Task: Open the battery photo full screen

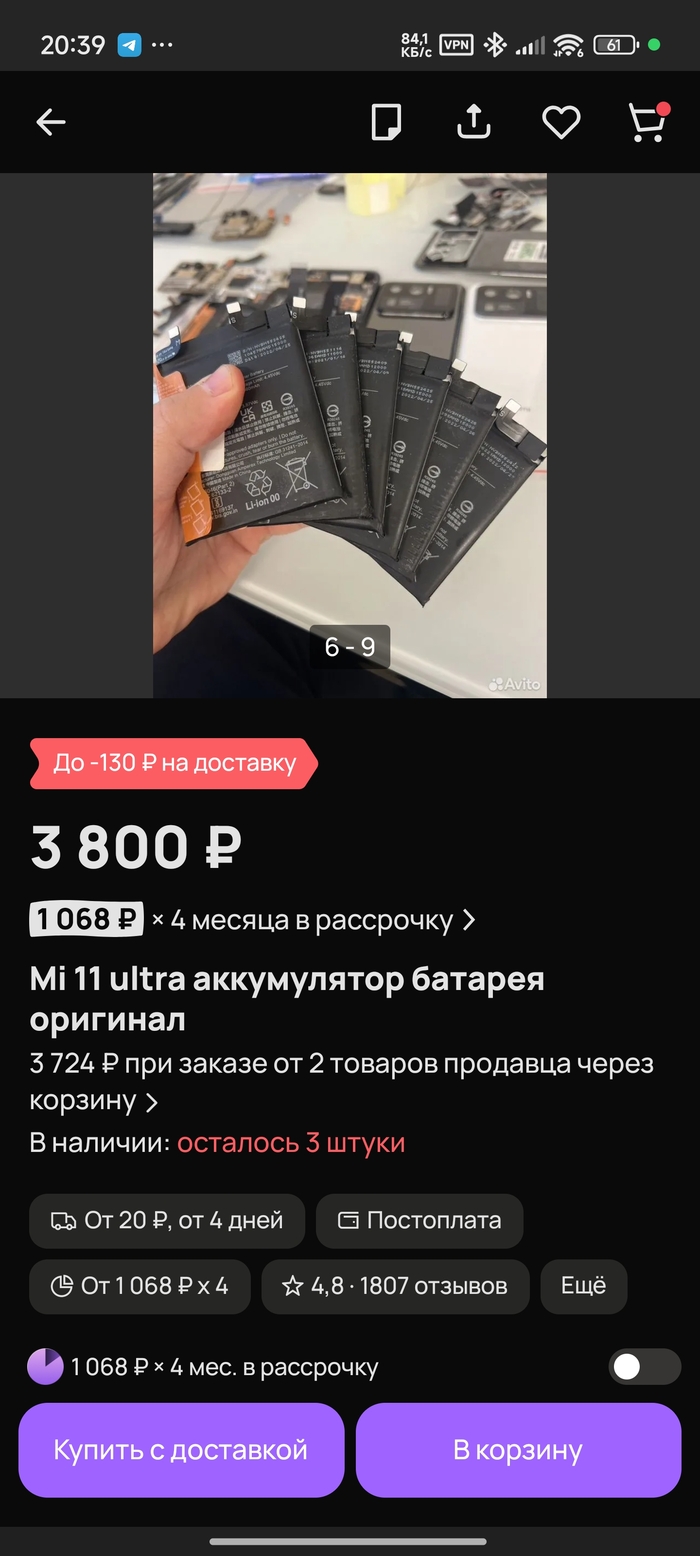Action: (350, 435)
